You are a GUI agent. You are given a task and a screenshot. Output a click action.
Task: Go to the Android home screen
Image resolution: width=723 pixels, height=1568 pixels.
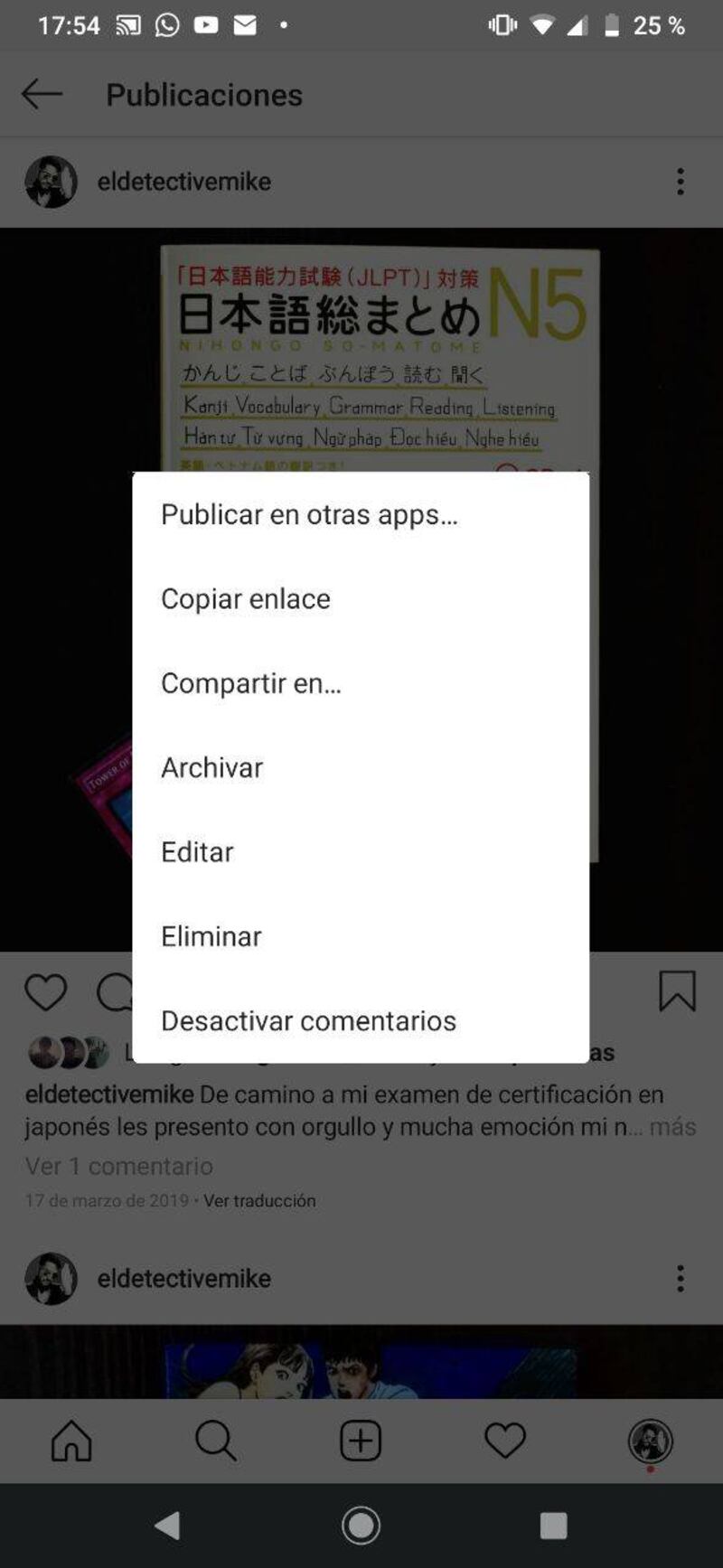(x=361, y=1526)
